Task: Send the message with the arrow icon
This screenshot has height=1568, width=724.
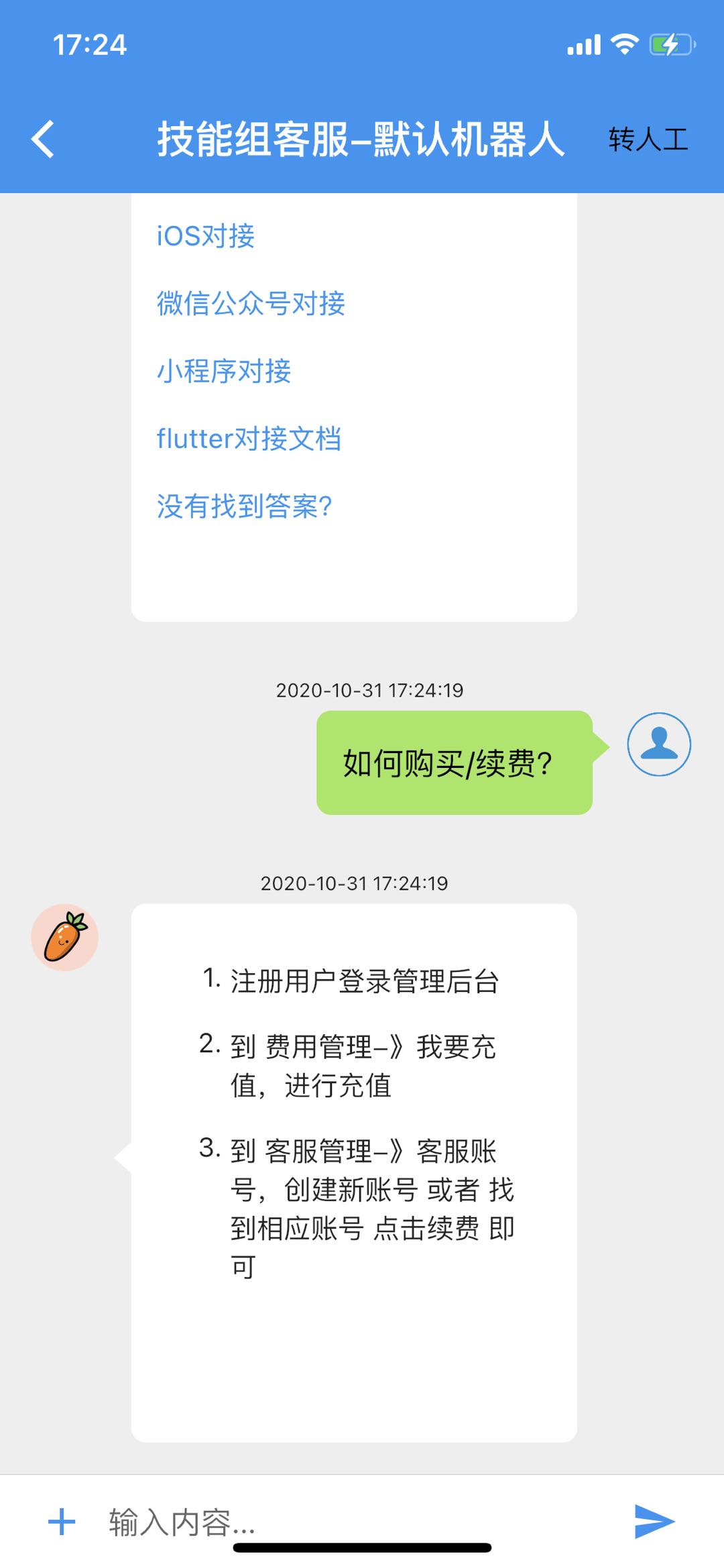Action: [654, 1521]
